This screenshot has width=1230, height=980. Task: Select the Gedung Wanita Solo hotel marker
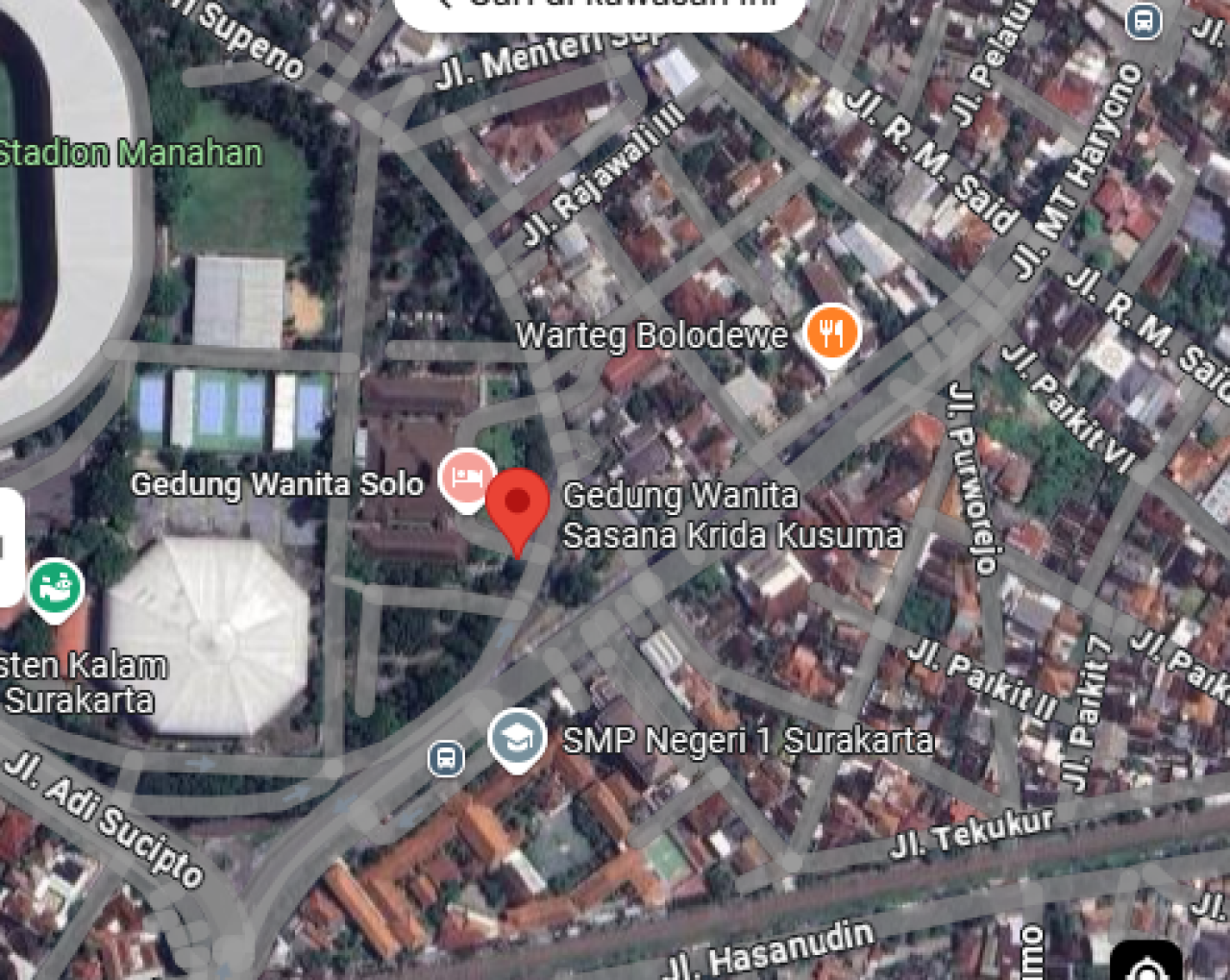(466, 478)
